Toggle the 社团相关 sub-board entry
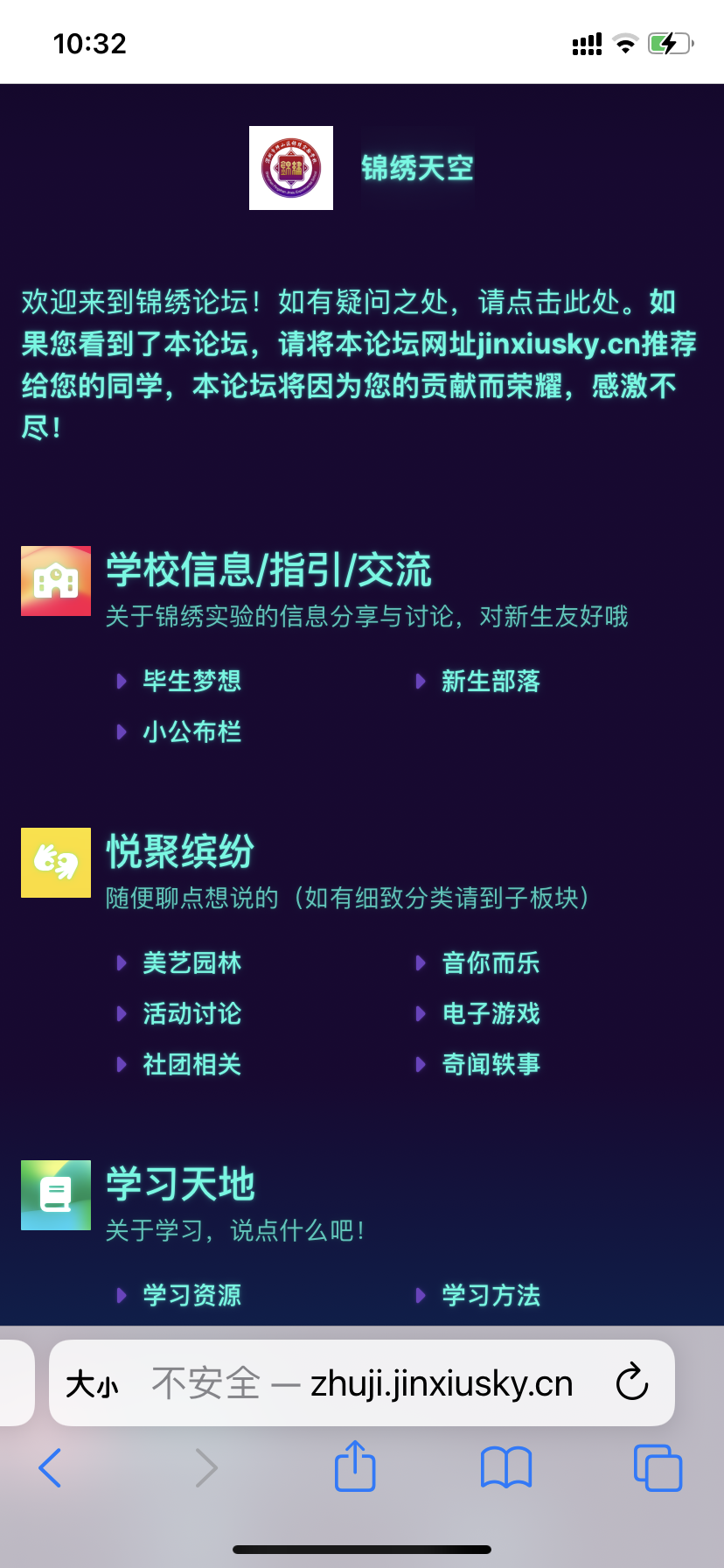This screenshot has width=724, height=1568. click(x=191, y=1064)
